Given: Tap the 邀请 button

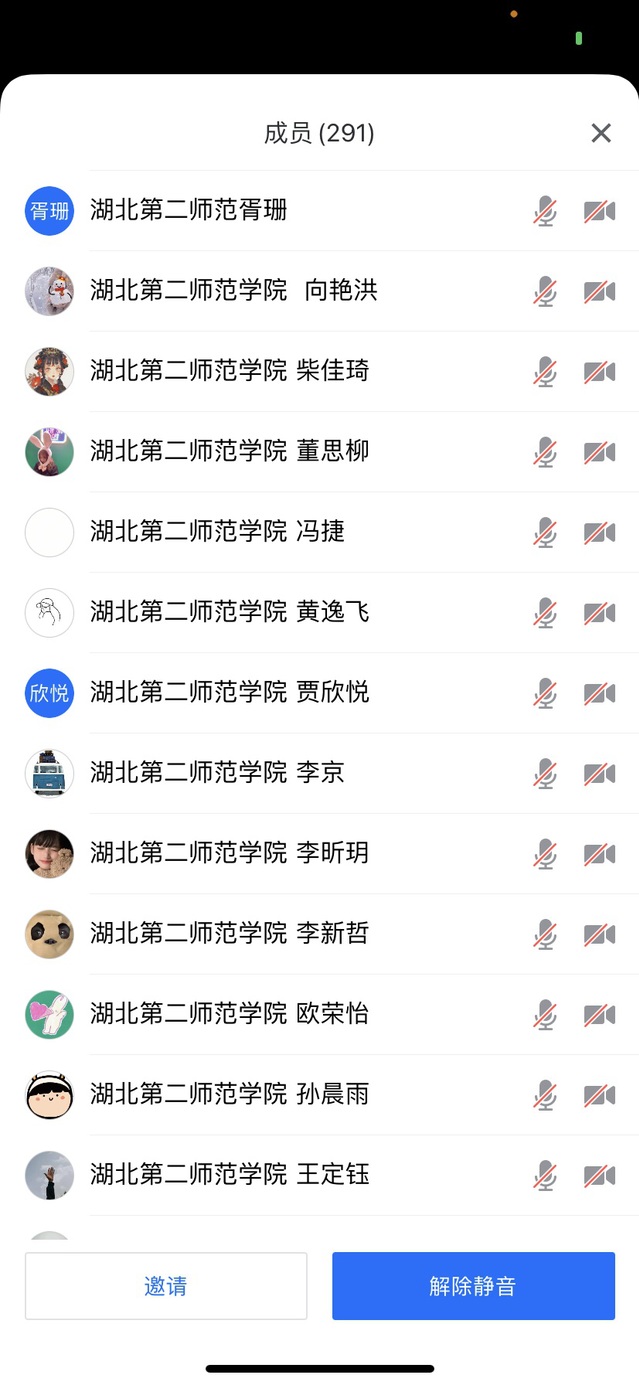Looking at the screenshot, I should click(166, 1286).
